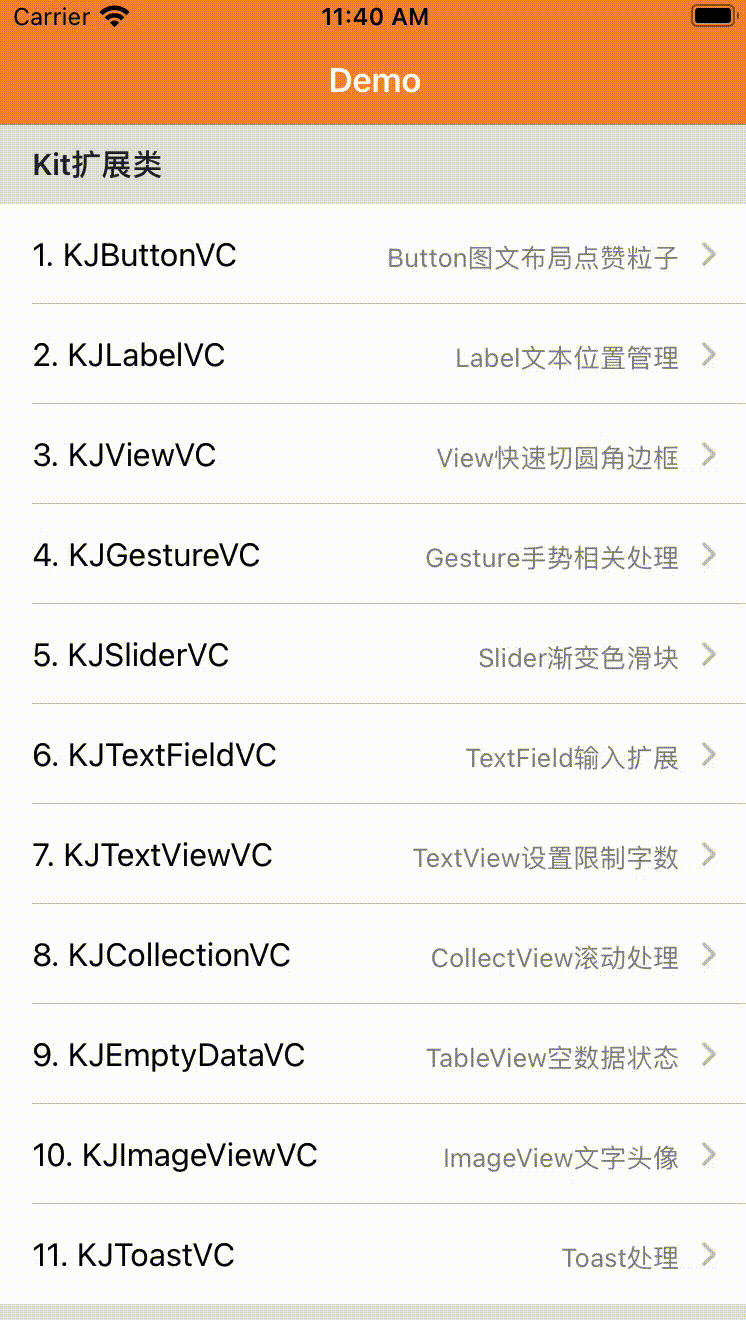
Task: Open the KJSliderVC gradient slider row
Action: click(373, 655)
